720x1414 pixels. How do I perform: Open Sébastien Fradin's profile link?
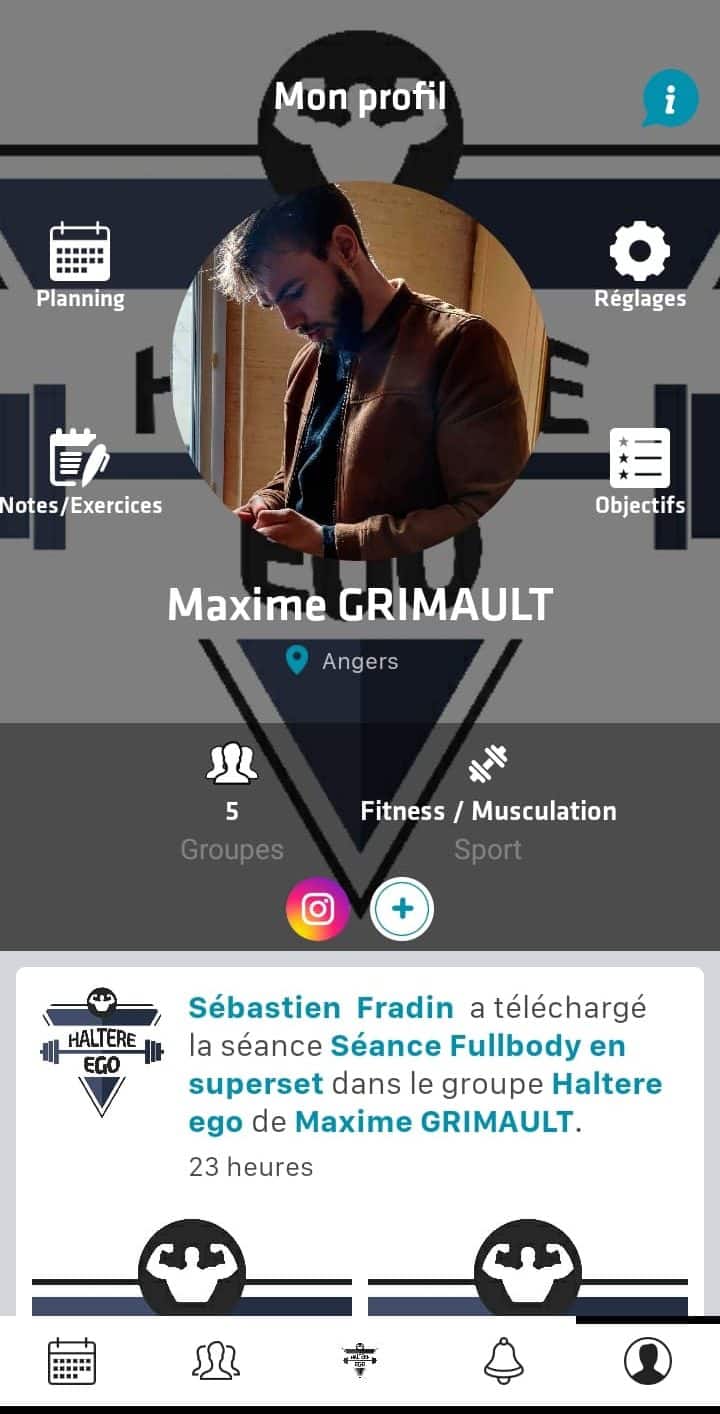pyautogui.click(x=321, y=1007)
